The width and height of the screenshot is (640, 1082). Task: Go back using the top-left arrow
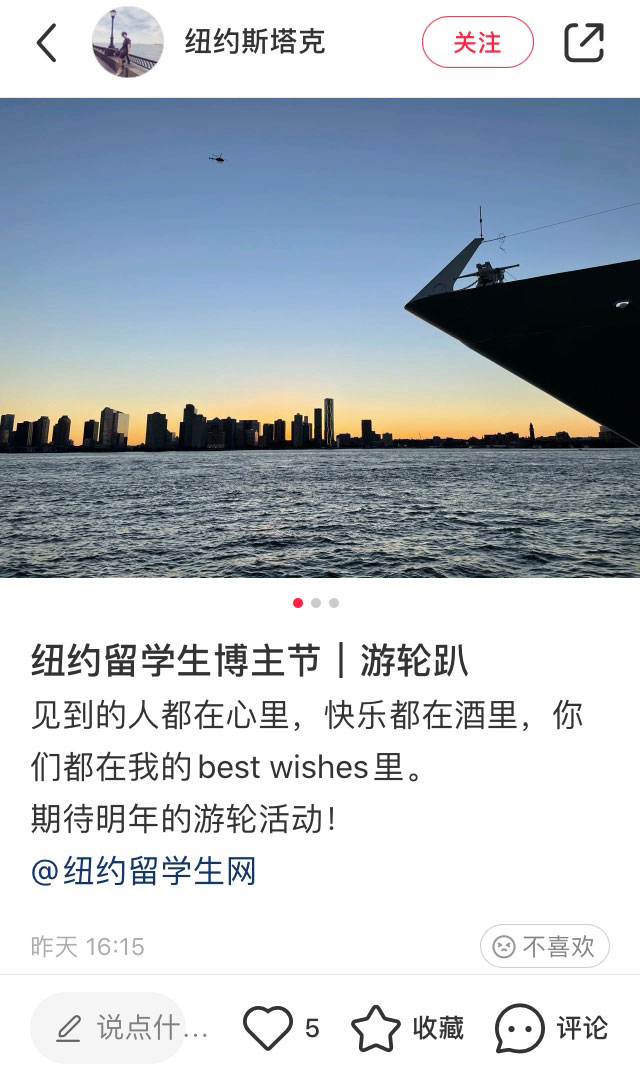46,43
